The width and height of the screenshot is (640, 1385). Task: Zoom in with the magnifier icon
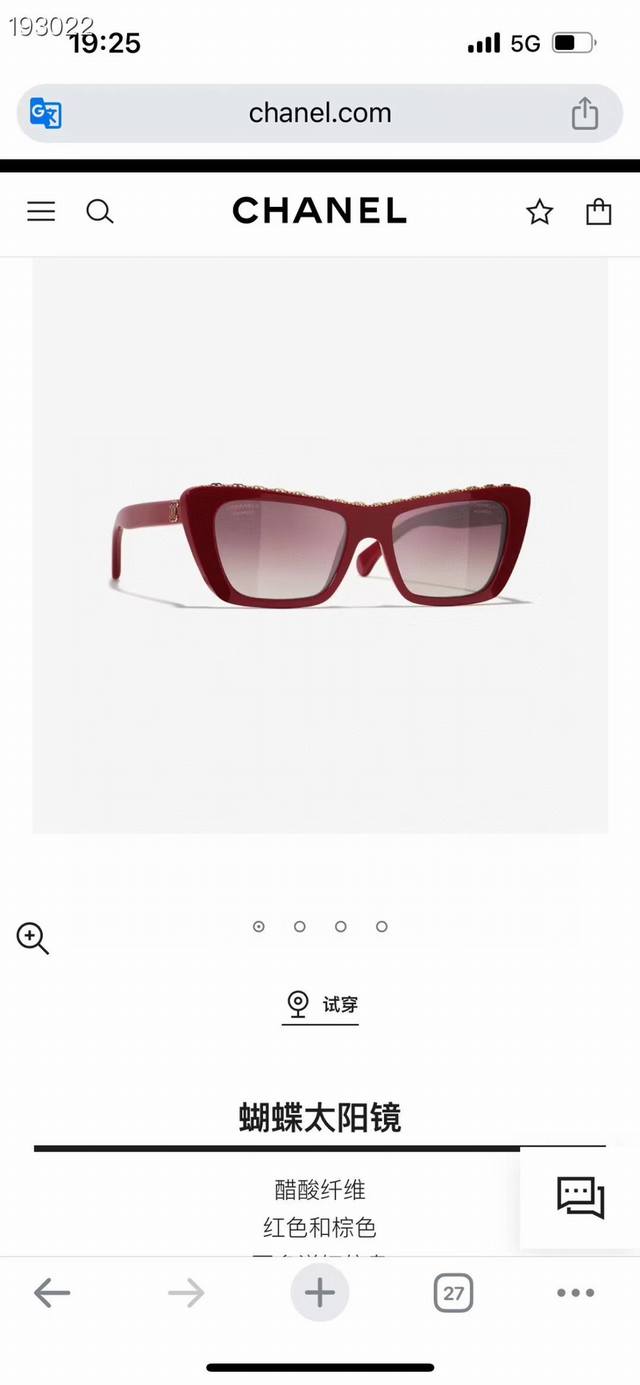pos(32,938)
